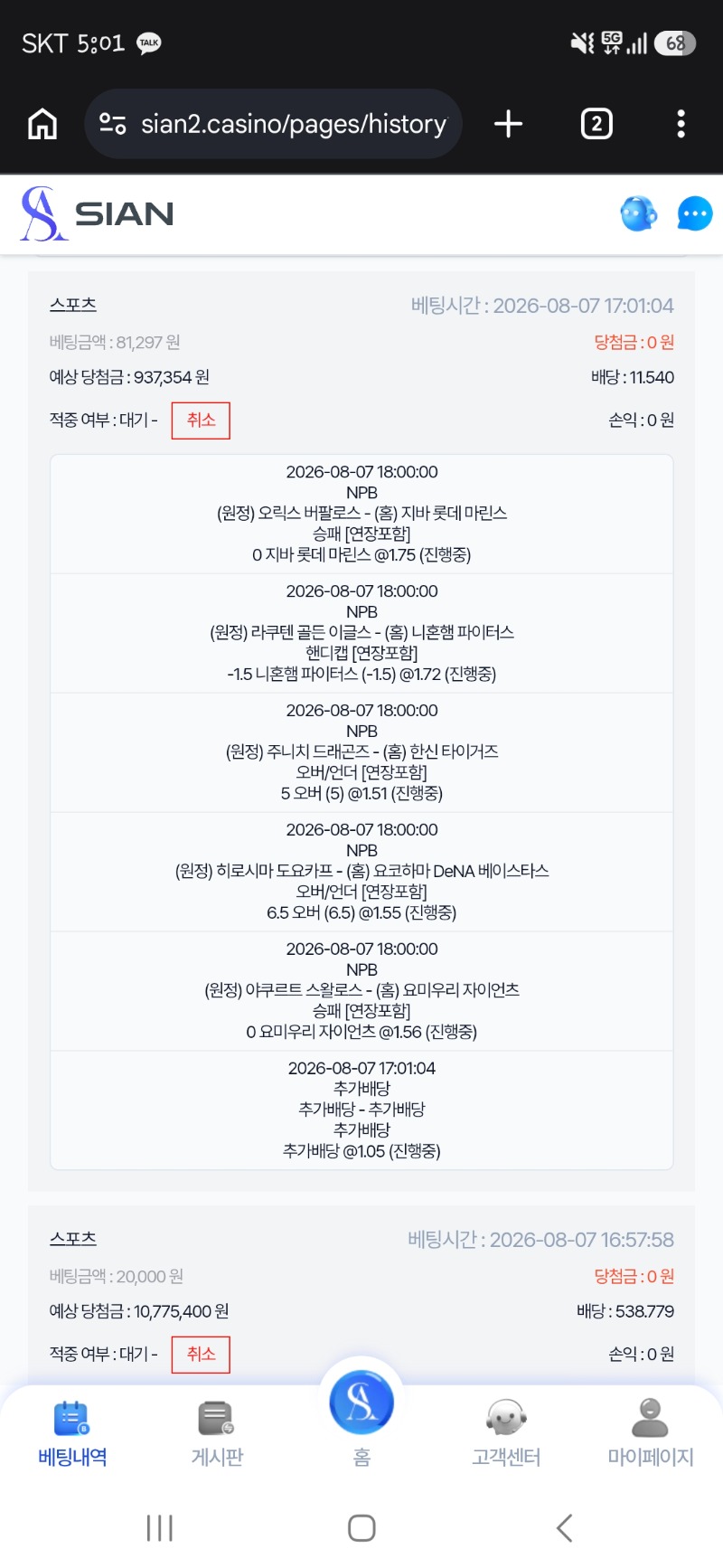723x1568 pixels.
Task: Open the blue chat bubble messenger
Action: (694, 214)
